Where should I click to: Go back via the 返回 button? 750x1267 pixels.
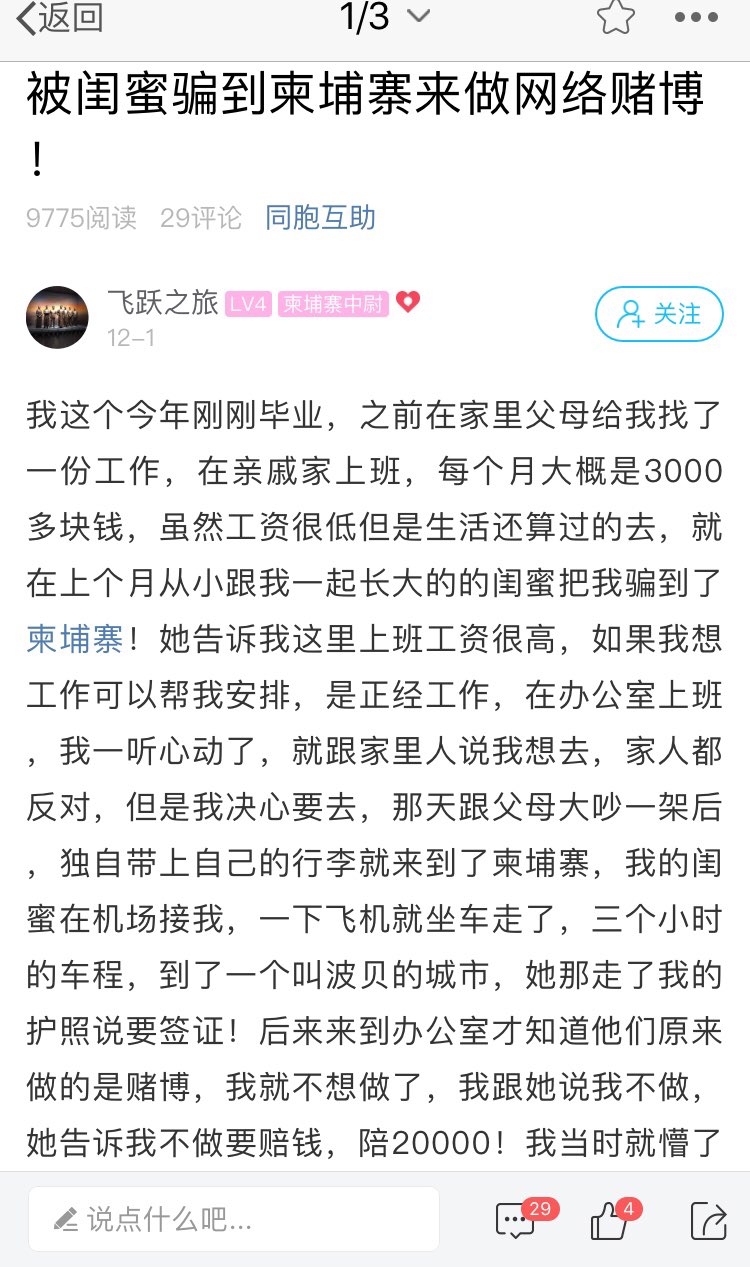click(60, 18)
